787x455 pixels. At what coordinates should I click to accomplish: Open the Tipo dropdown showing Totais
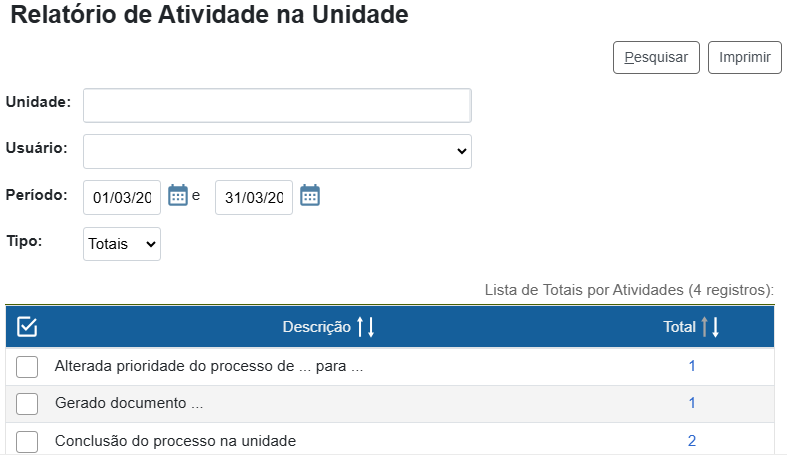point(121,244)
